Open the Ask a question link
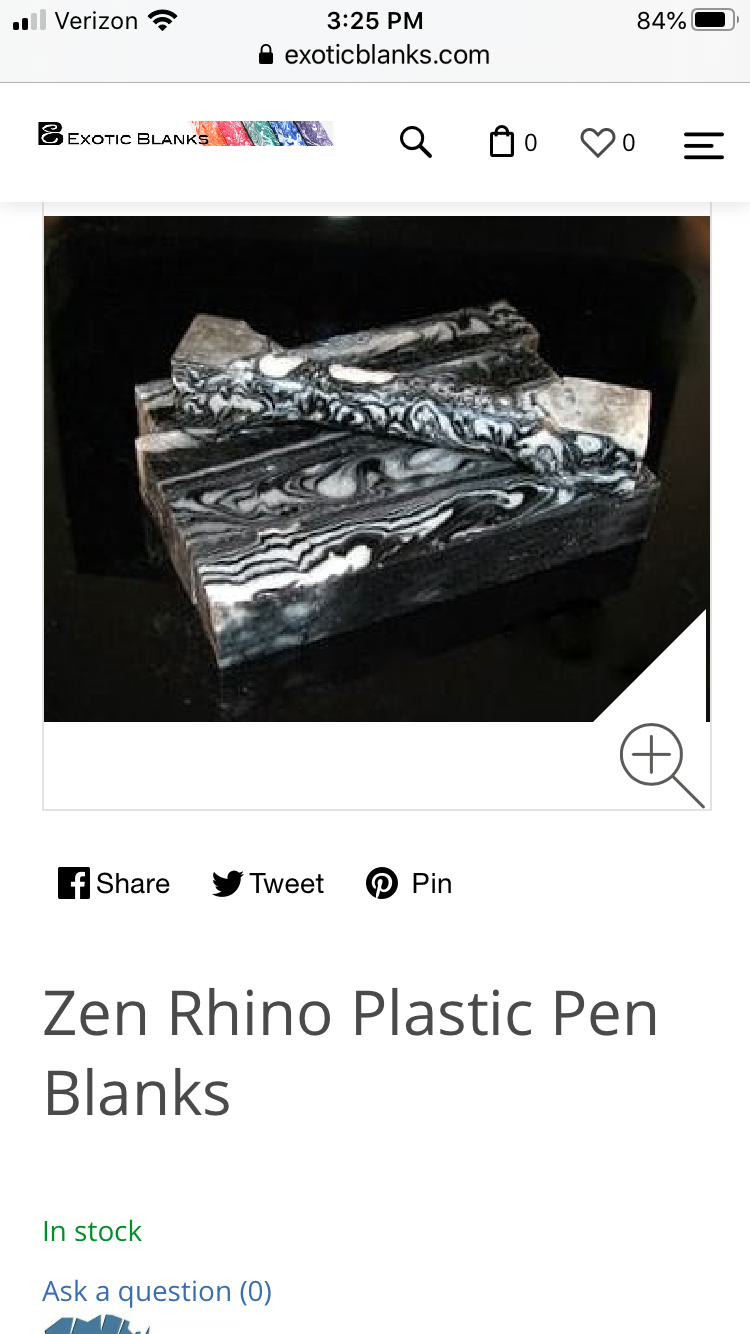 157,1291
